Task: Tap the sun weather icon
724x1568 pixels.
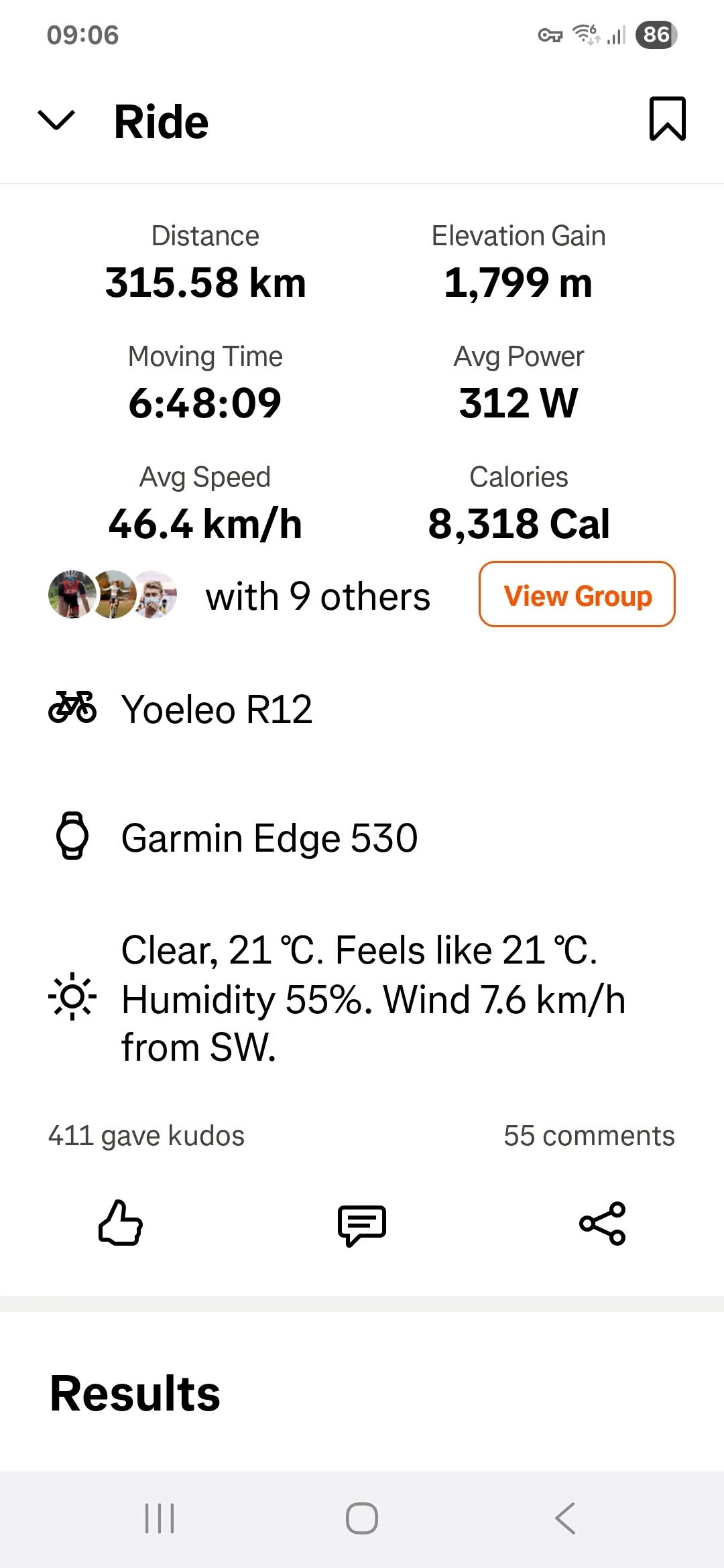Action: (x=72, y=998)
